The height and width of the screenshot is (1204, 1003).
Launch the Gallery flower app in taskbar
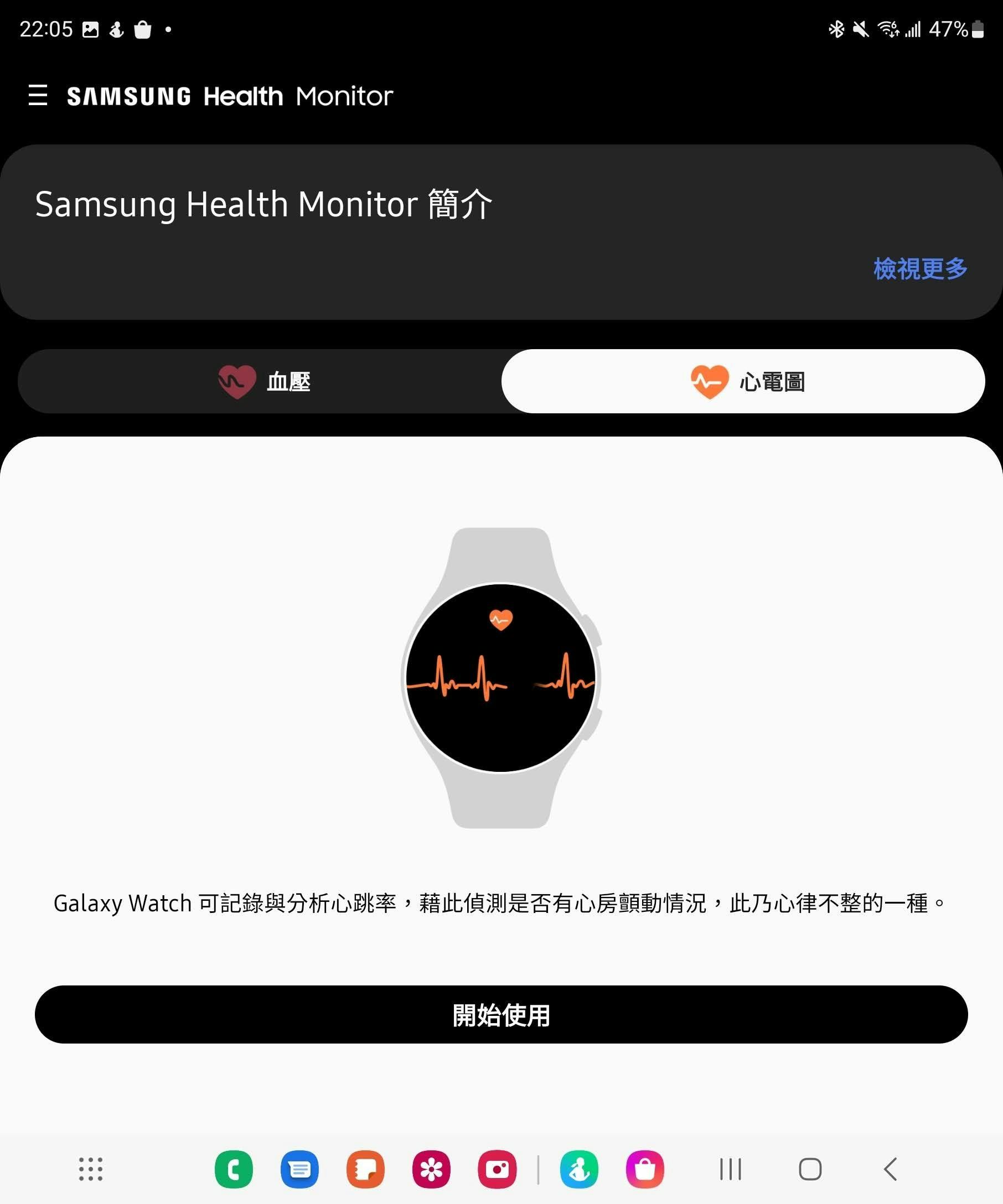431,1169
